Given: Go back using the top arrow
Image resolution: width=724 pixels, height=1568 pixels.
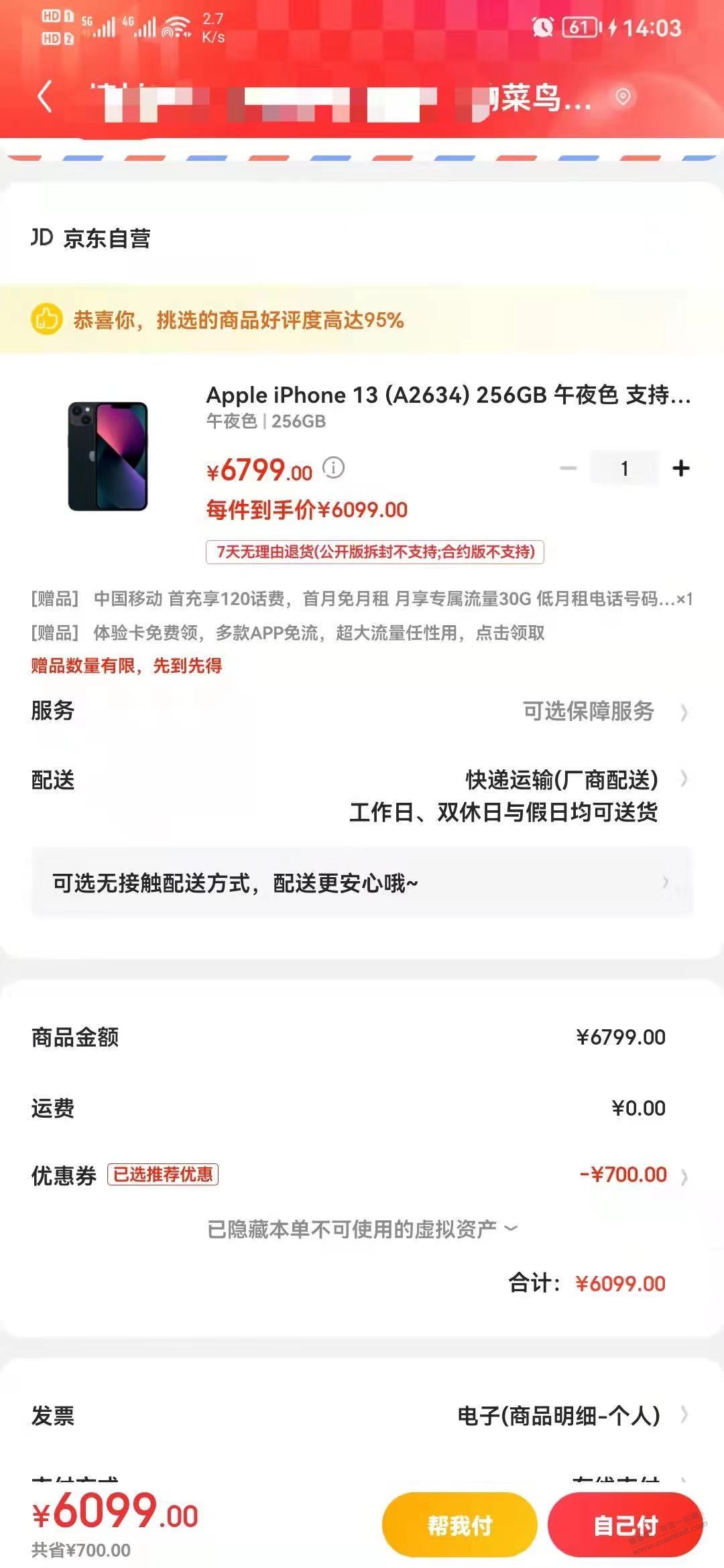Looking at the screenshot, I should point(45,96).
